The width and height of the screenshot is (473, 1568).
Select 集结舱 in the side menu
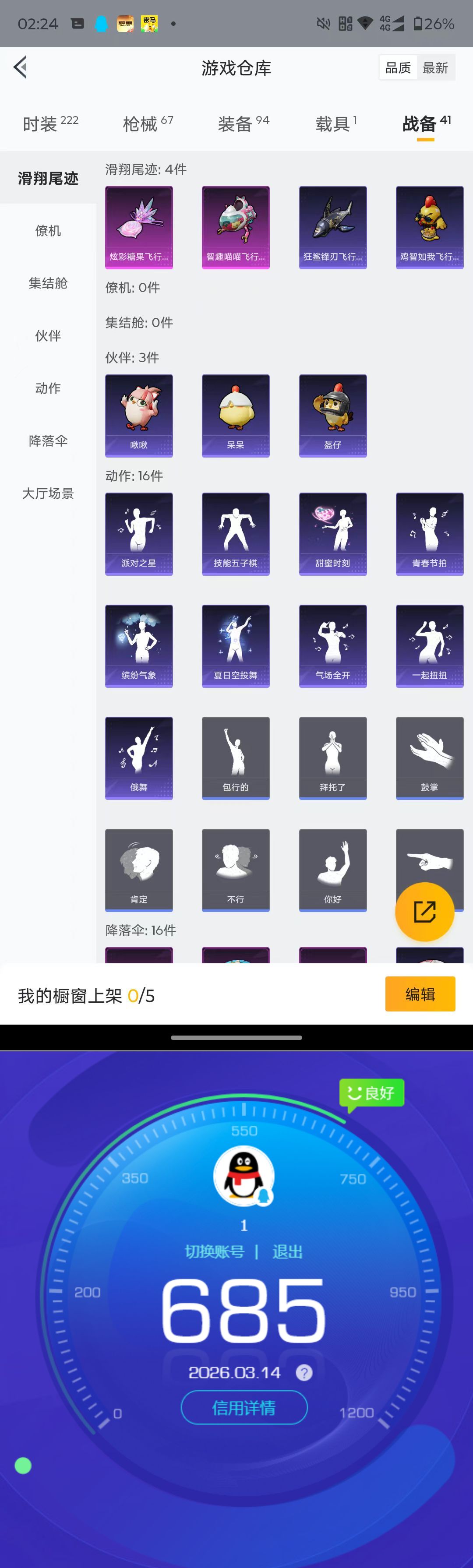(48, 283)
